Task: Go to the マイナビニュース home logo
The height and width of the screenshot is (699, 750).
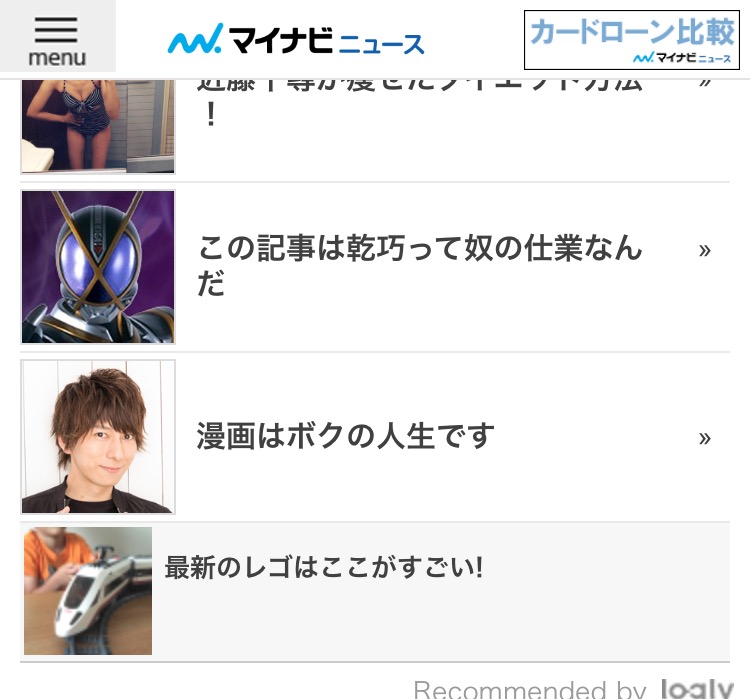Action: coord(296,42)
